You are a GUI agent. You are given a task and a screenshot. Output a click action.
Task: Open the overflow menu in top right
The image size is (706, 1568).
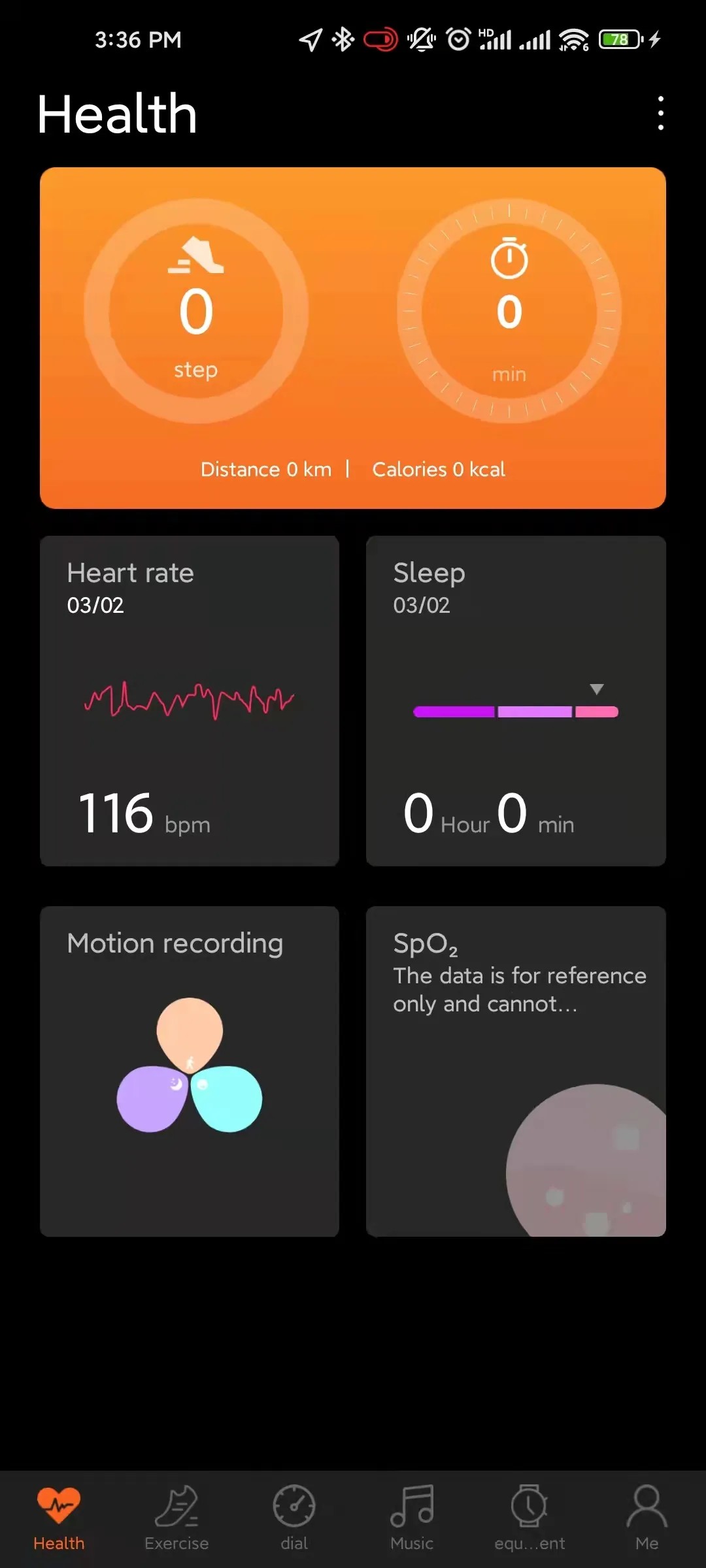(x=661, y=114)
